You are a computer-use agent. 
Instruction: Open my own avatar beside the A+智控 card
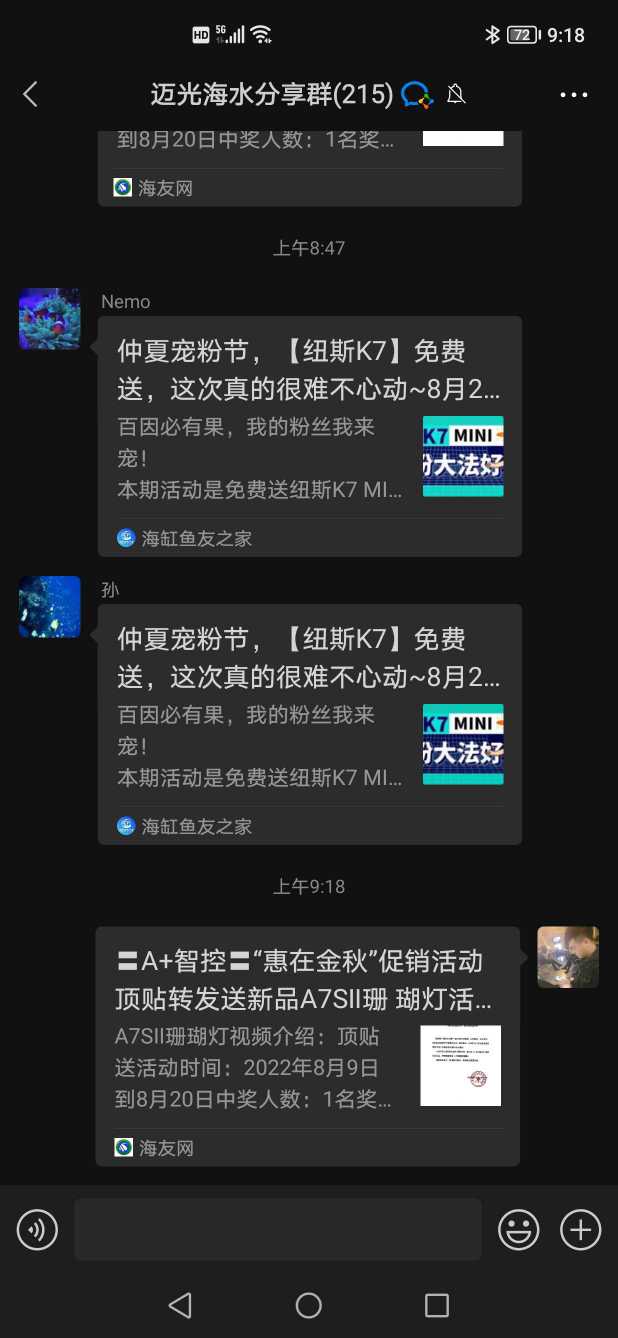(568, 957)
